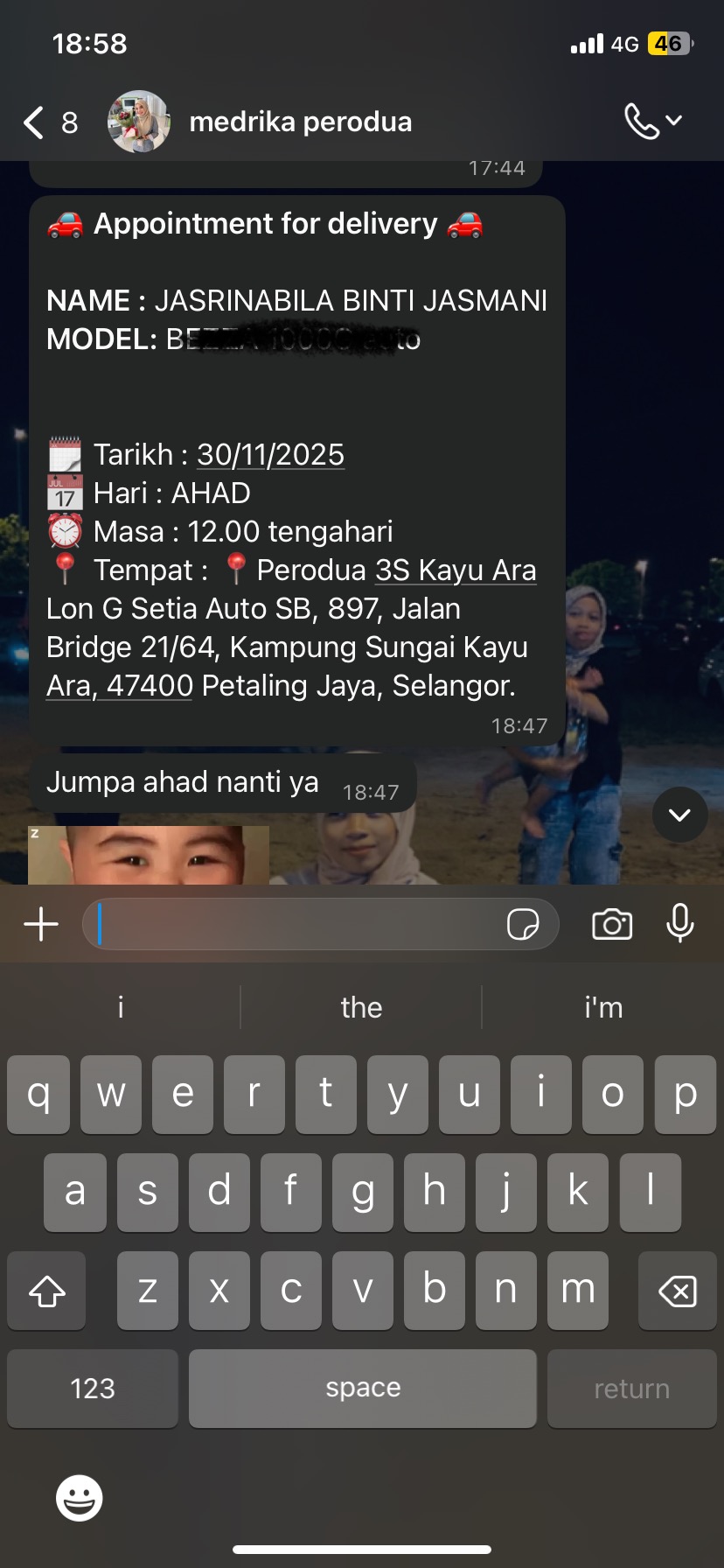Open the Perodua 3S Kayu Ara address link
The height and width of the screenshot is (1568, 724).
[x=456, y=570]
